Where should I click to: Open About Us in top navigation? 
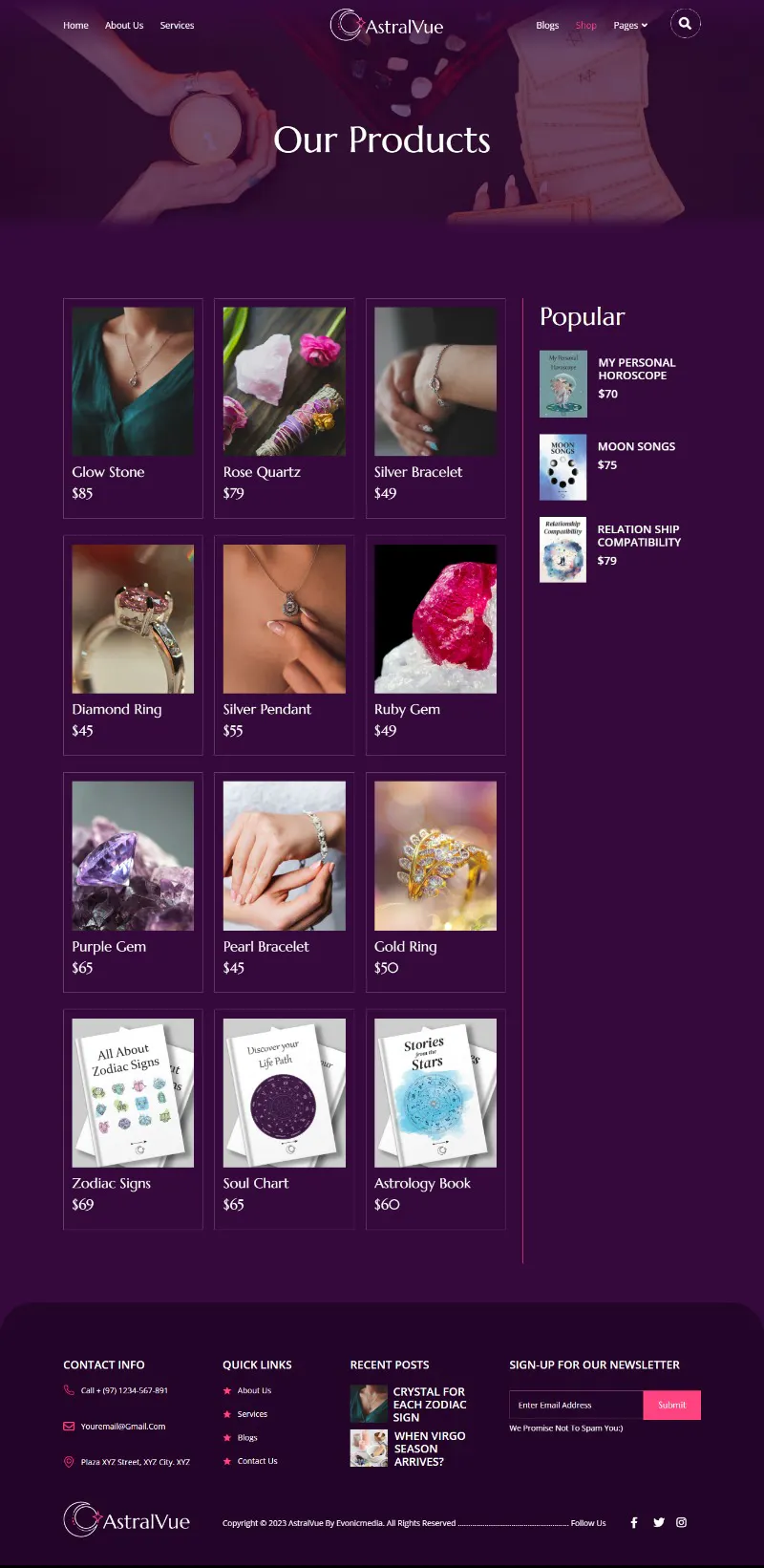[124, 26]
